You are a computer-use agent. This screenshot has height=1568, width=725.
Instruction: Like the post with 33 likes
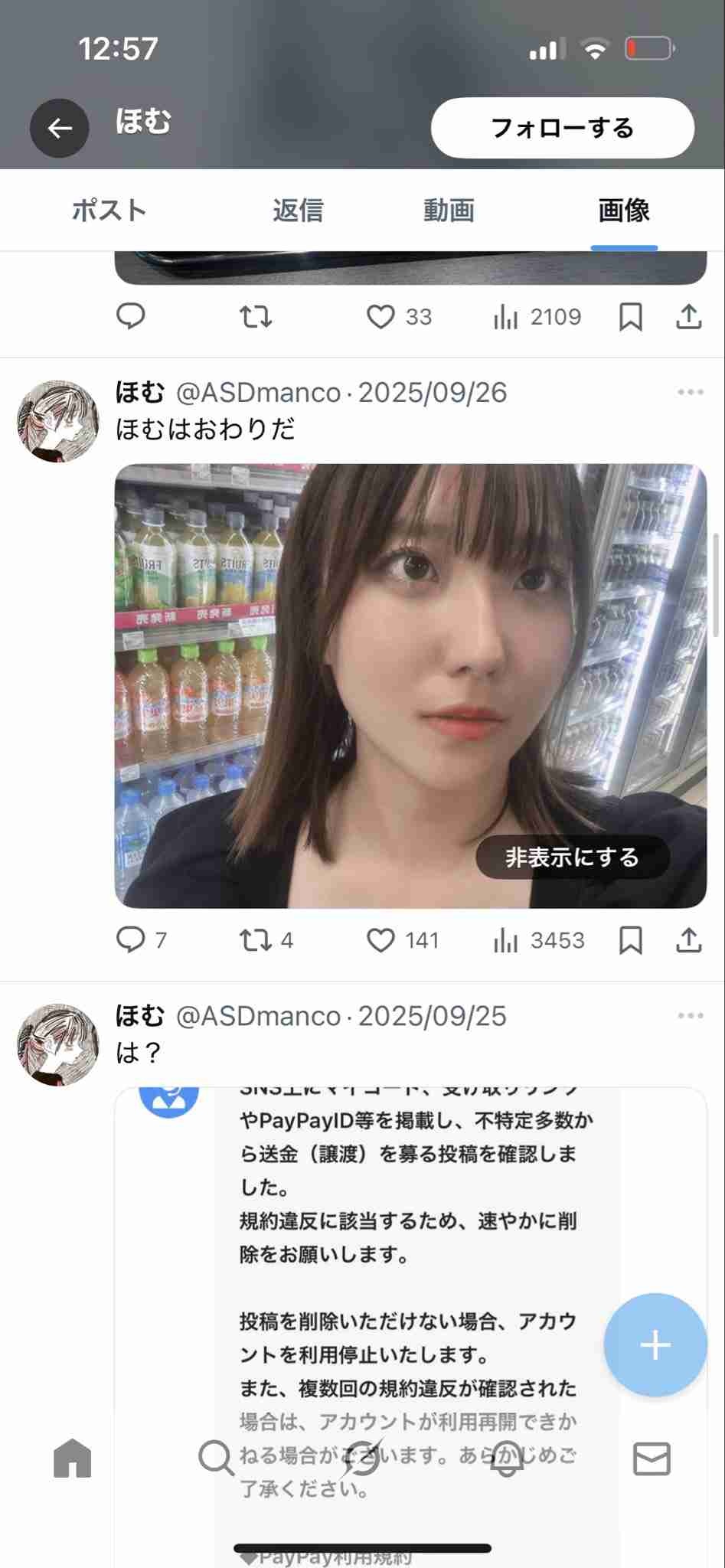380,317
